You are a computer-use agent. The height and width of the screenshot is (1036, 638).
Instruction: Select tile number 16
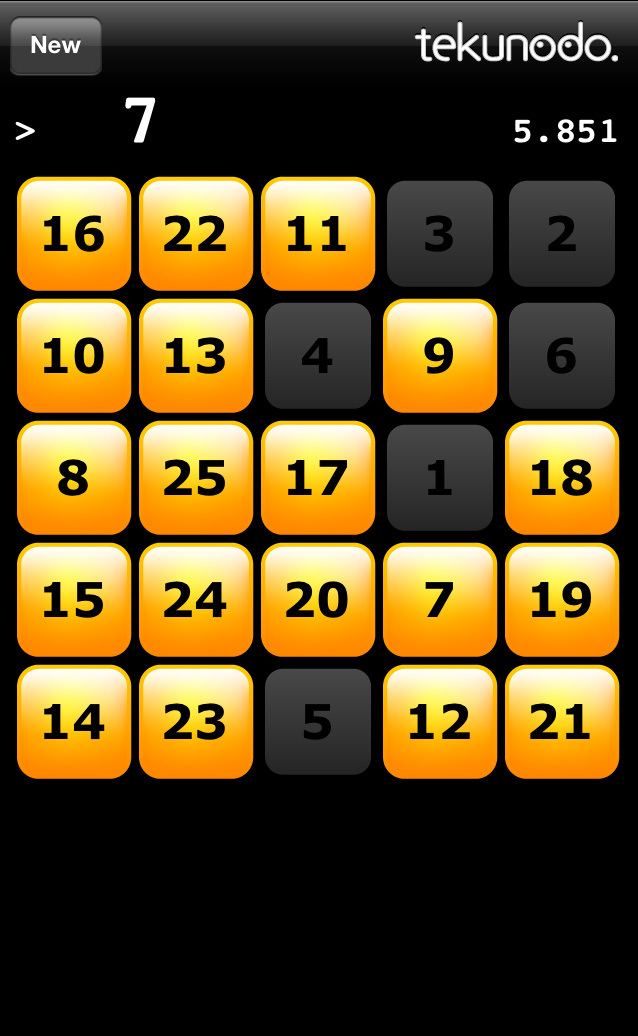click(74, 234)
